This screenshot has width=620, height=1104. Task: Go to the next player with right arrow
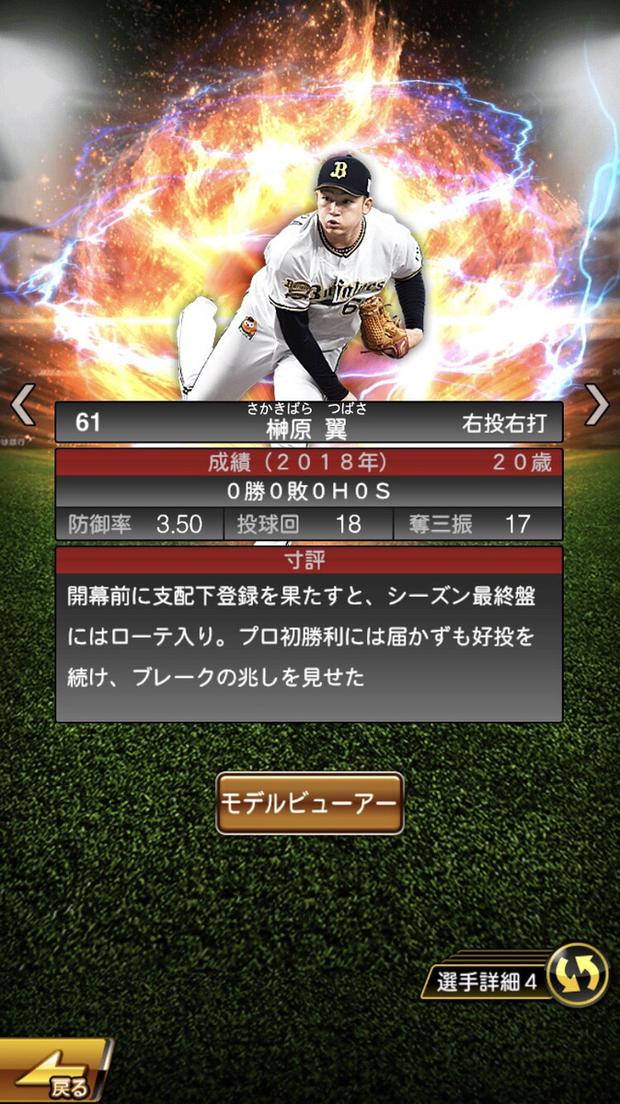click(597, 404)
